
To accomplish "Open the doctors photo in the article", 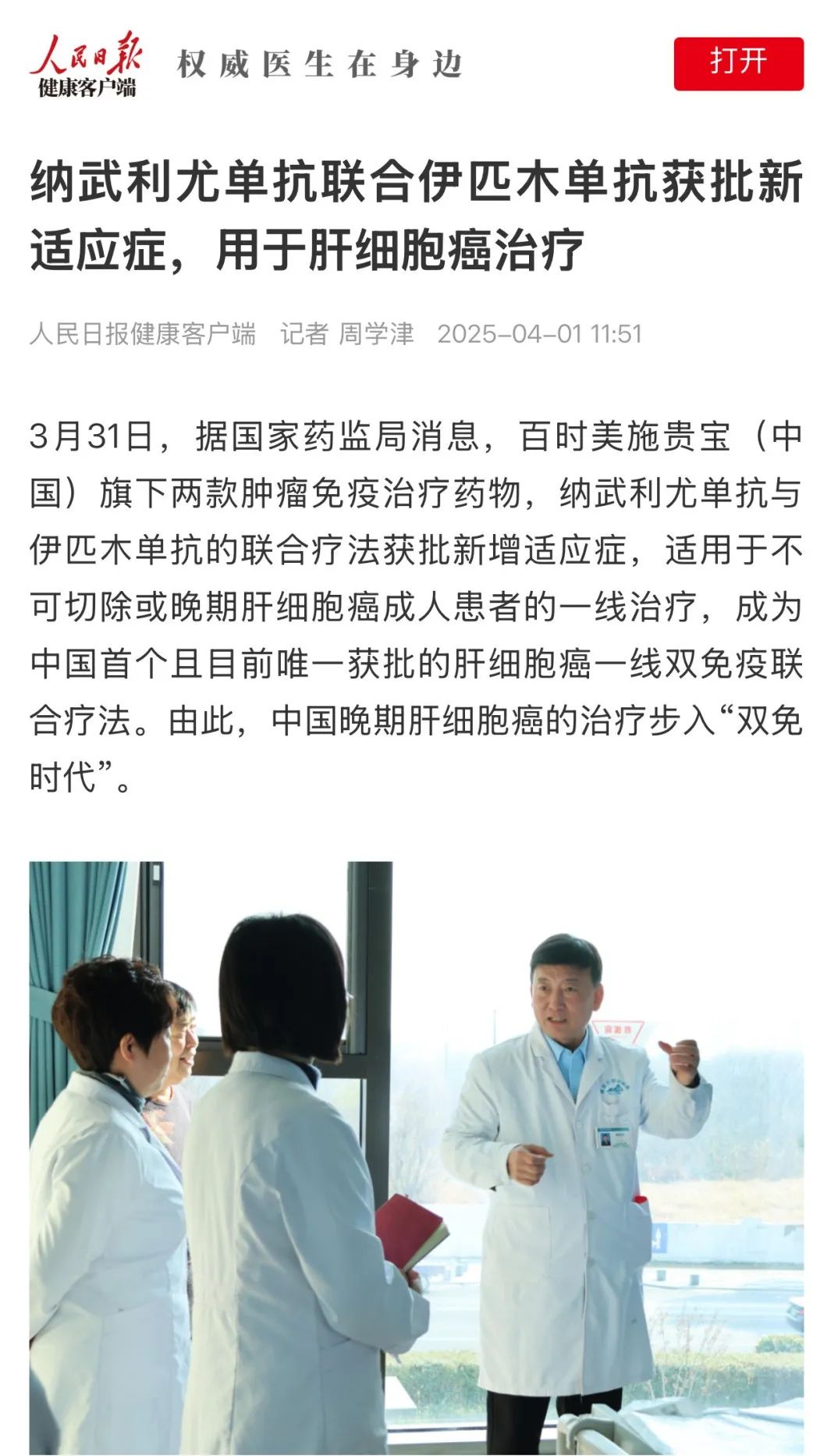I will click(x=417, y=1157).
